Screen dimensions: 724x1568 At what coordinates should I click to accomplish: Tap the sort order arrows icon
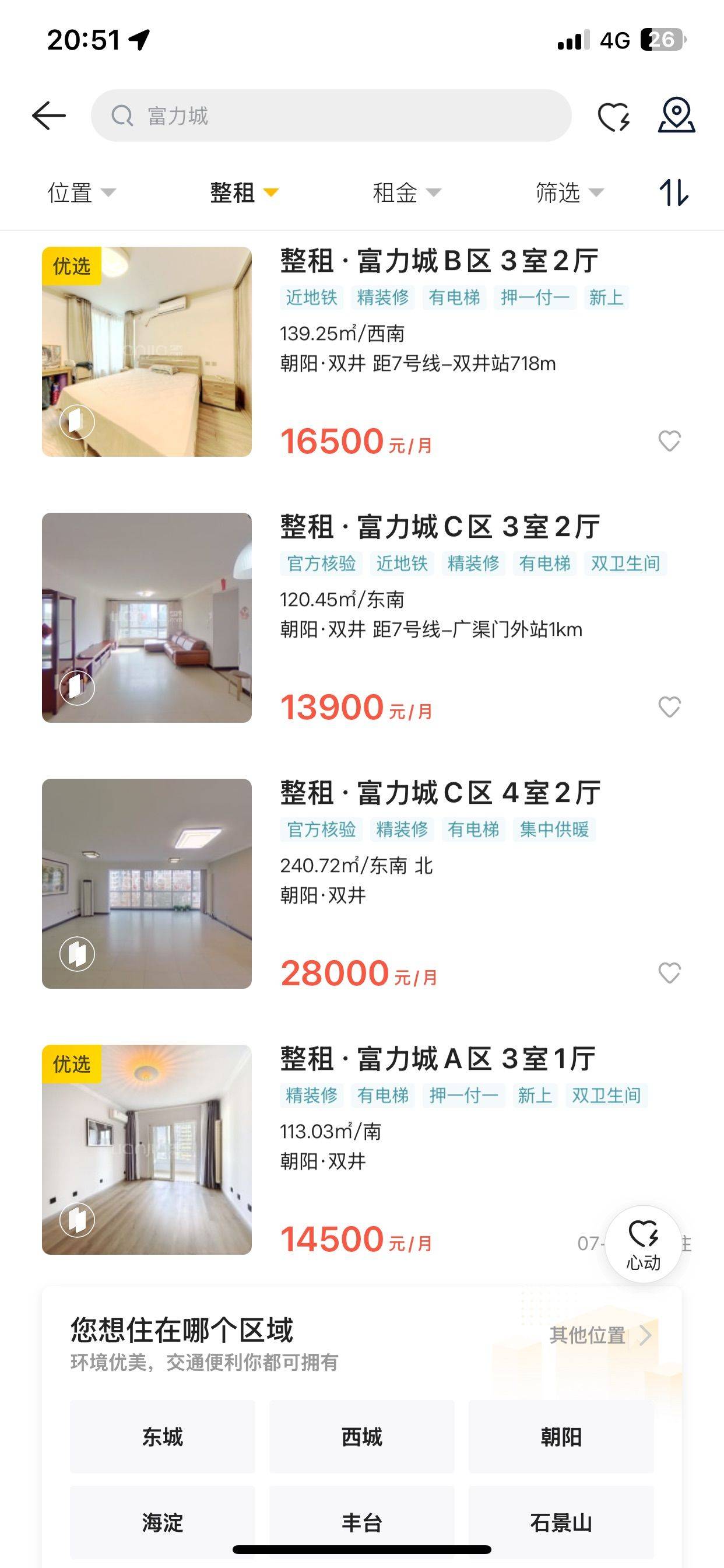674,192
